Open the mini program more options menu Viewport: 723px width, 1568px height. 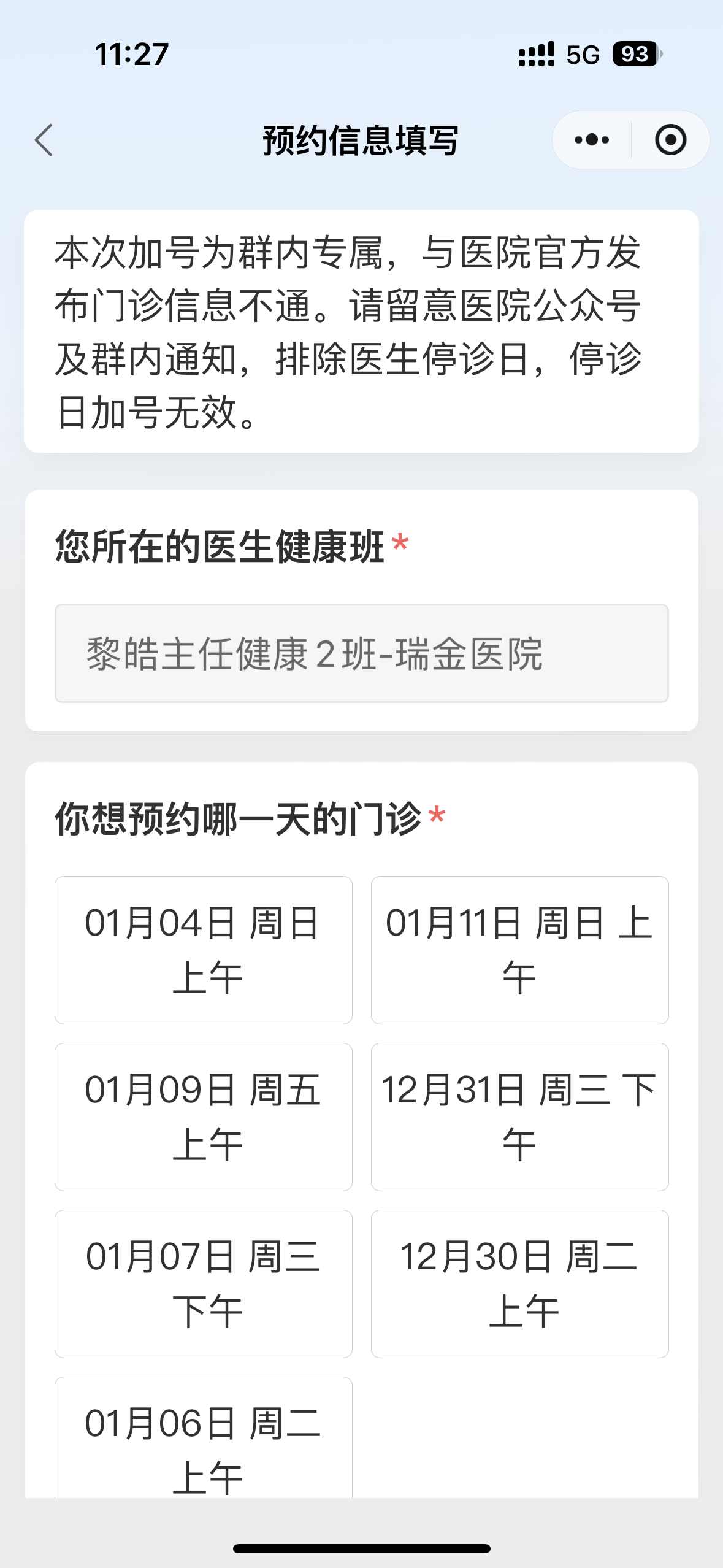point(592,140)
